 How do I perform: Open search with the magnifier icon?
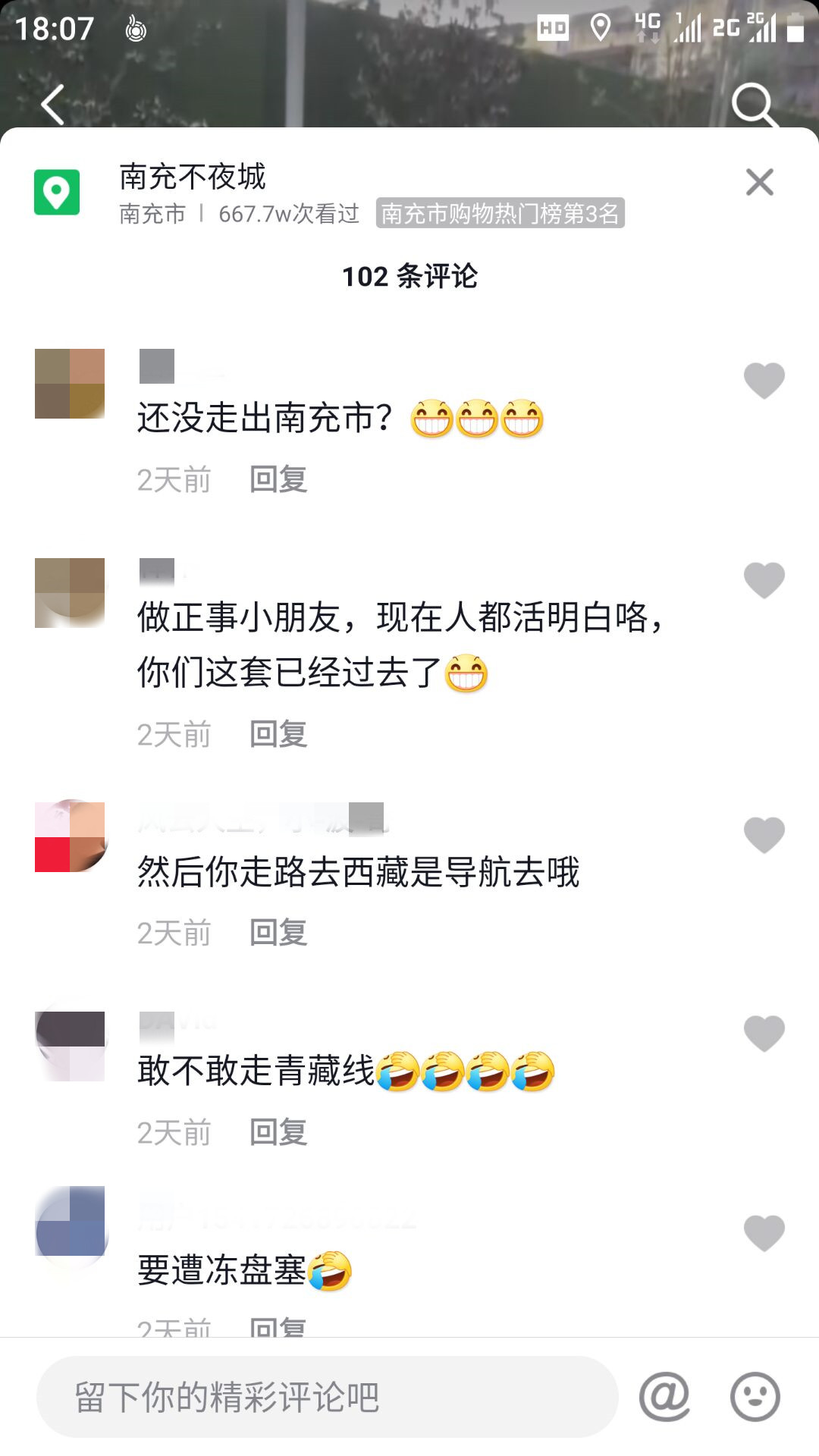(x=753, y=105)
